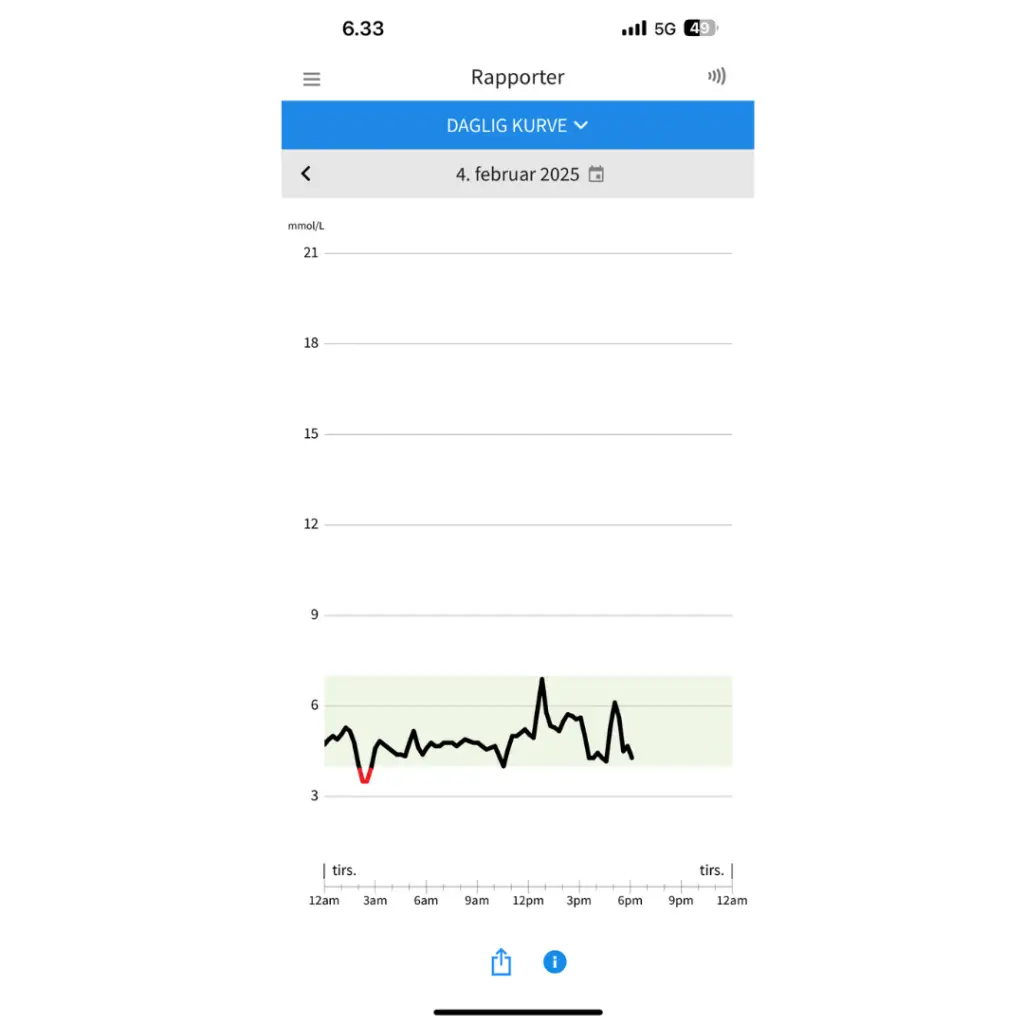Screen dimensions: 1024x1024
Task: Open the report info button
Action: point(554,962)
